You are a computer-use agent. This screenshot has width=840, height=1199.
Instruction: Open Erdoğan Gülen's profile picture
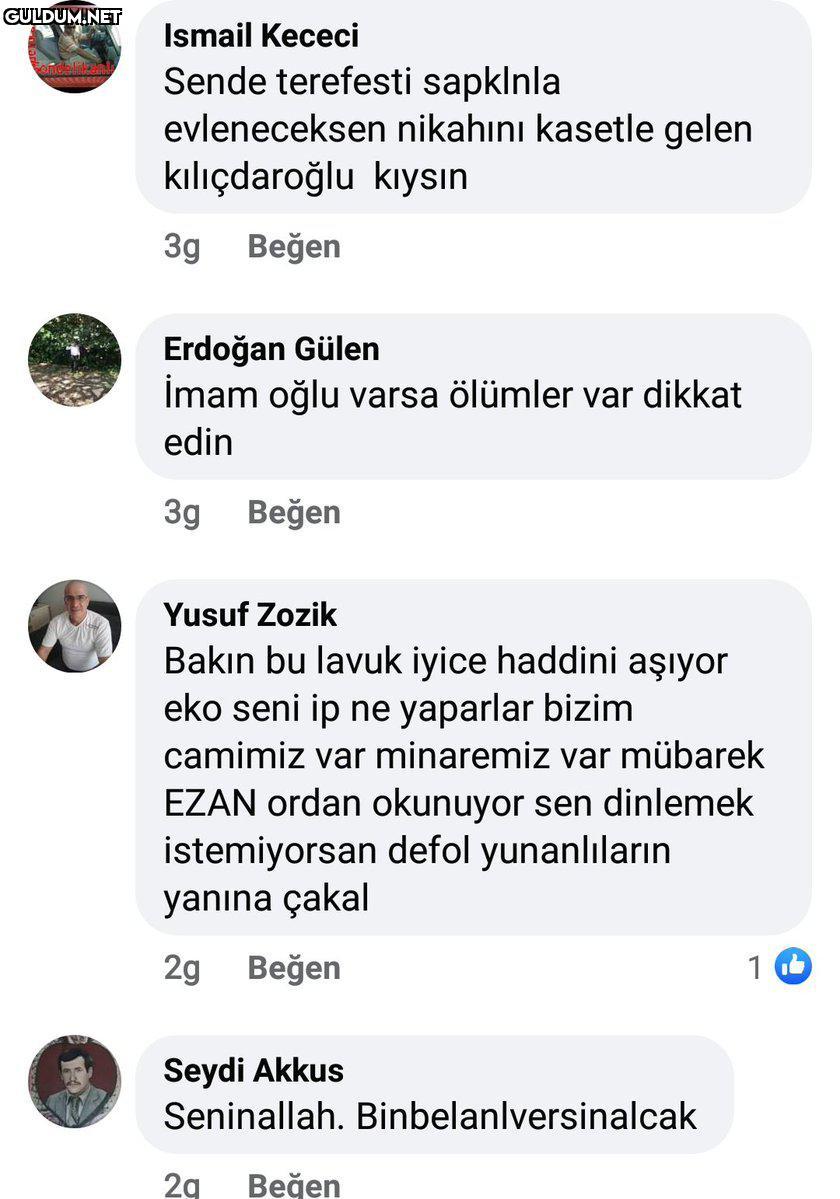pyautogui.click(x=74, y=359)
